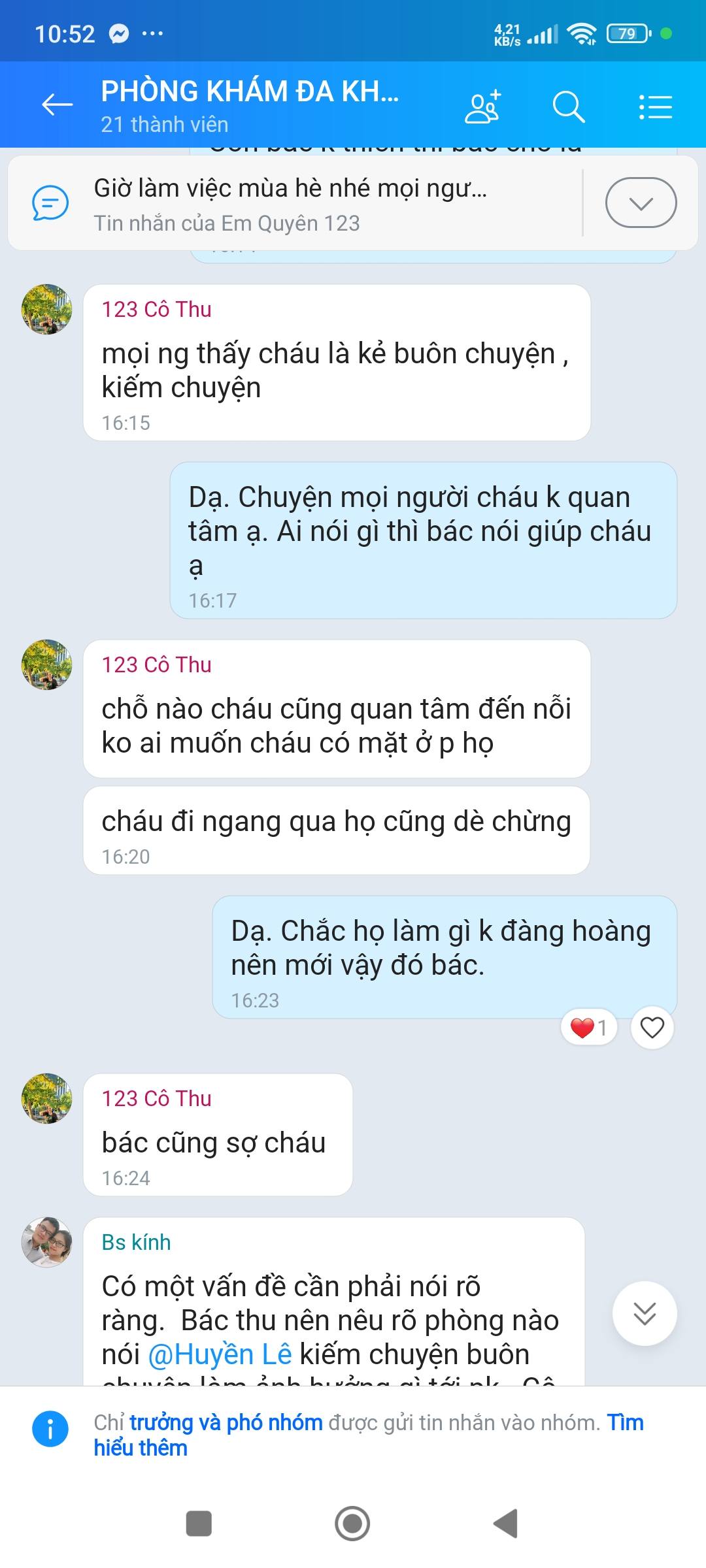Expand the pinned message dropdown
The width and height of the screenshot is (706, 1568).
tap(641, 203)
